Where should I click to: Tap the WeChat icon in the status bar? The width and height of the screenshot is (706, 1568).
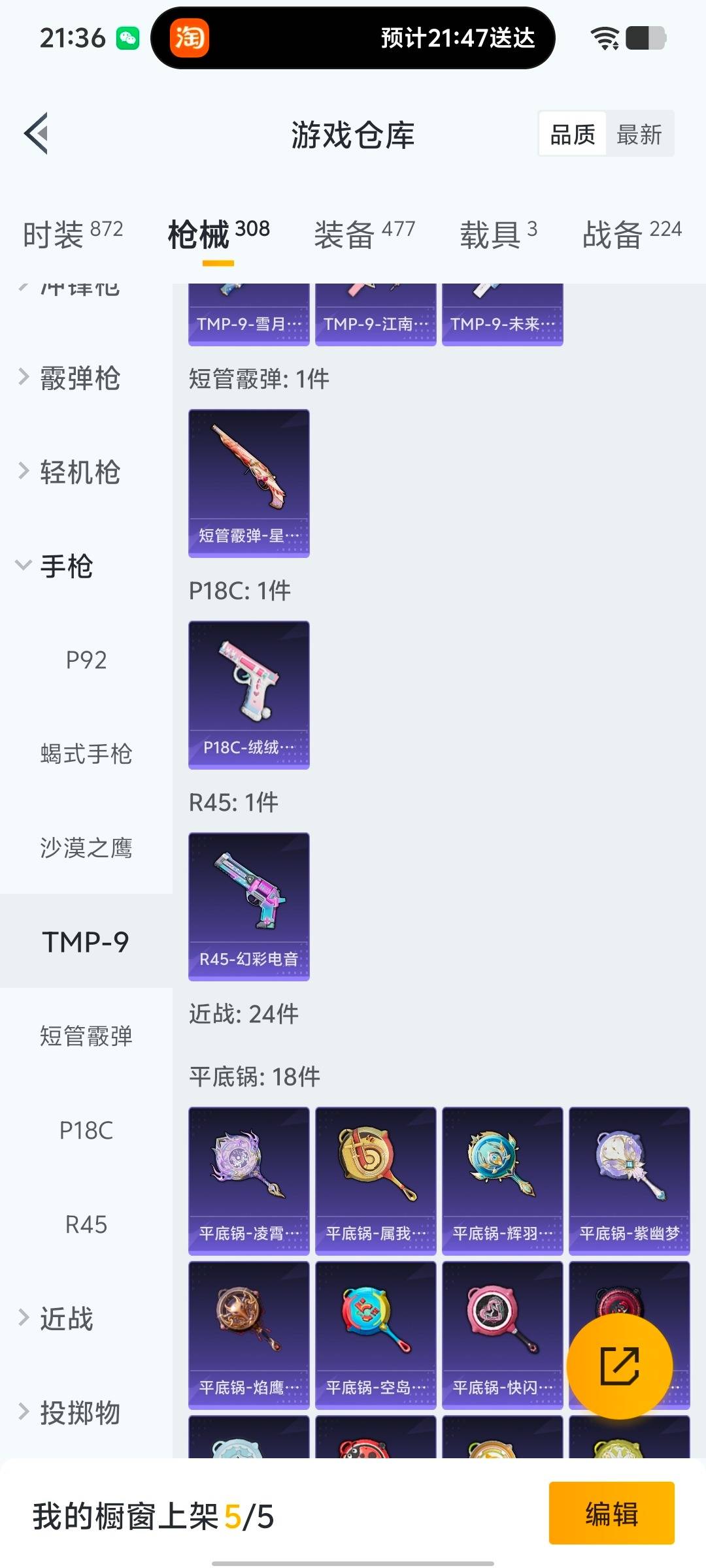129,38
